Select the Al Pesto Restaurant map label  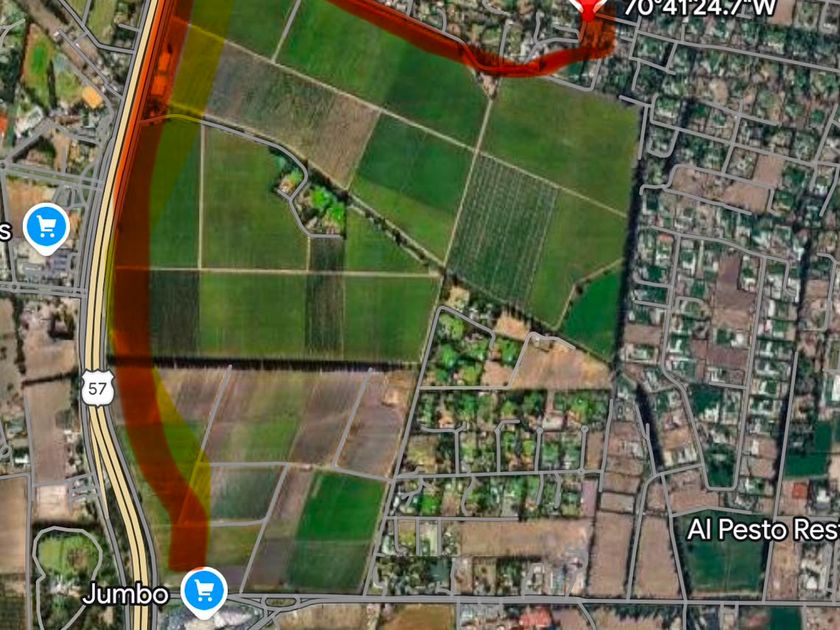pos(763,530)
